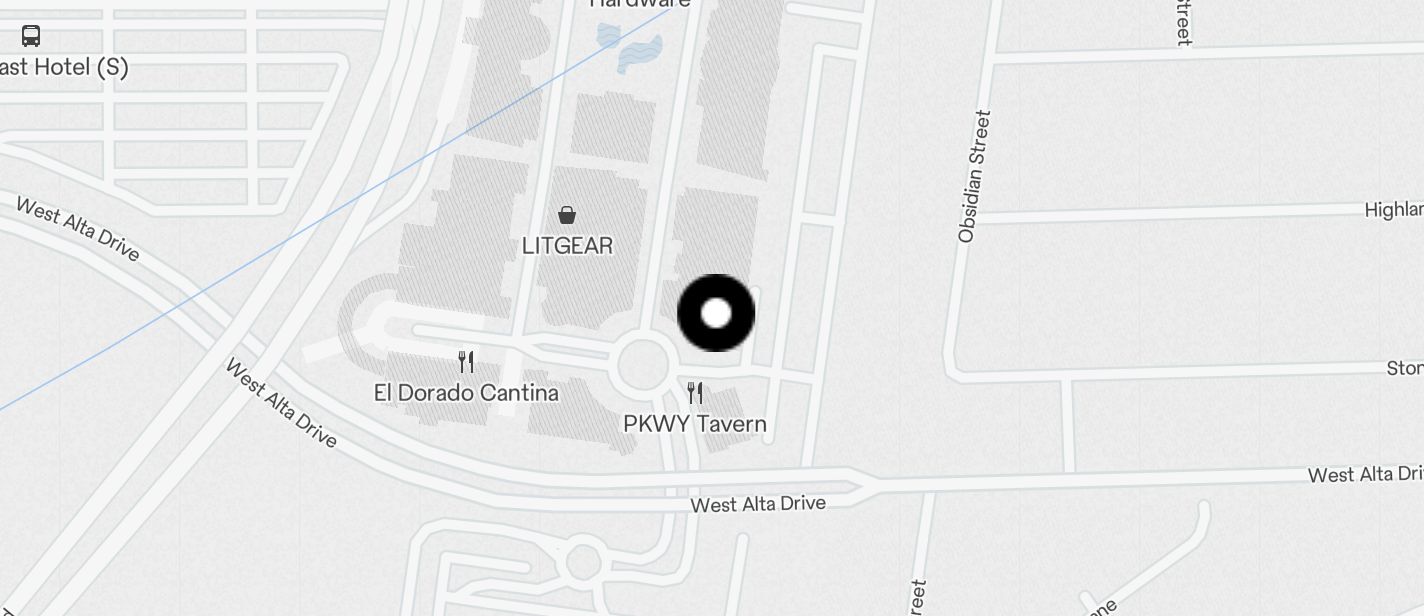This screenshot has width=1424, height=616.
Task: Tap the black location pin on the map
Action: (716, 313)
